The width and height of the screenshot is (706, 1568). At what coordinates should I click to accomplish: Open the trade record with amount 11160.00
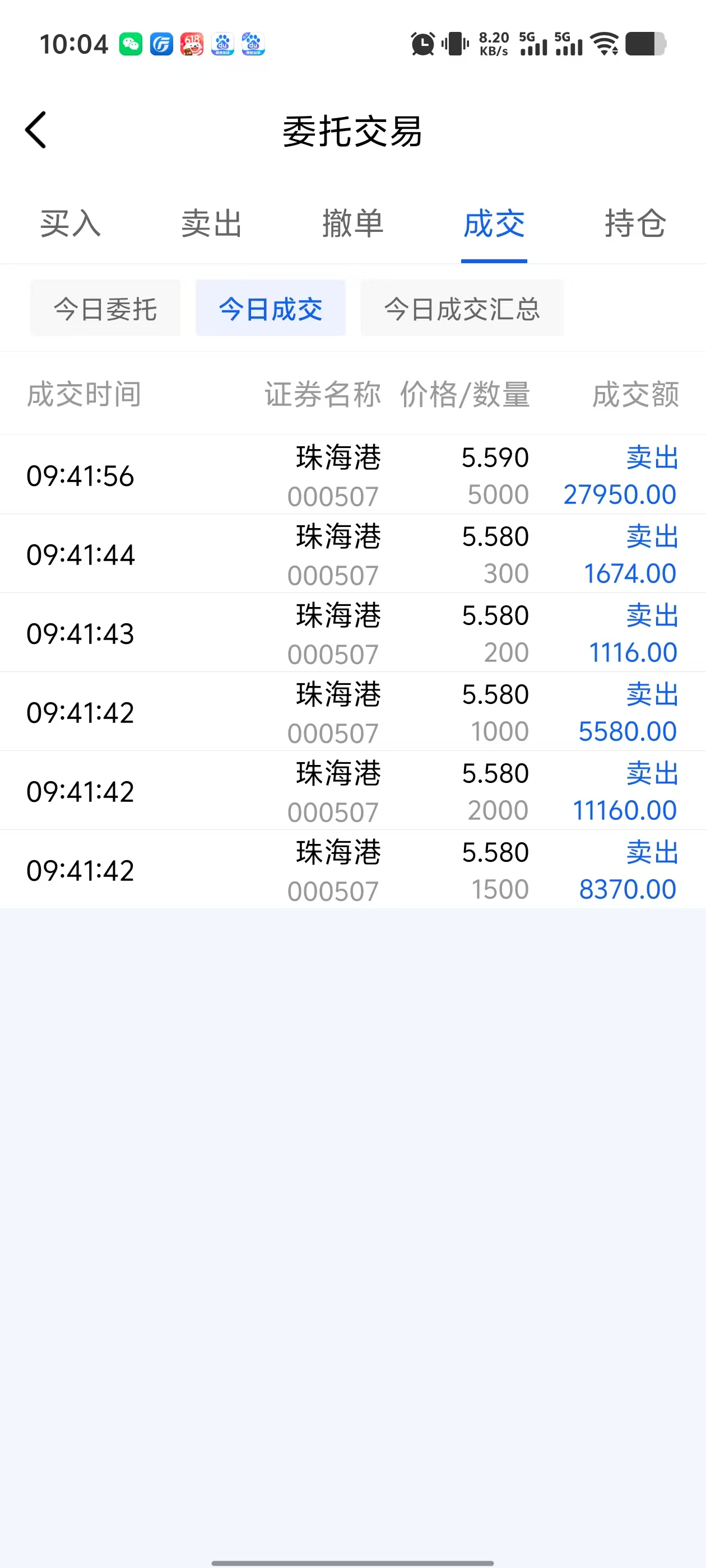click(352, 791)
